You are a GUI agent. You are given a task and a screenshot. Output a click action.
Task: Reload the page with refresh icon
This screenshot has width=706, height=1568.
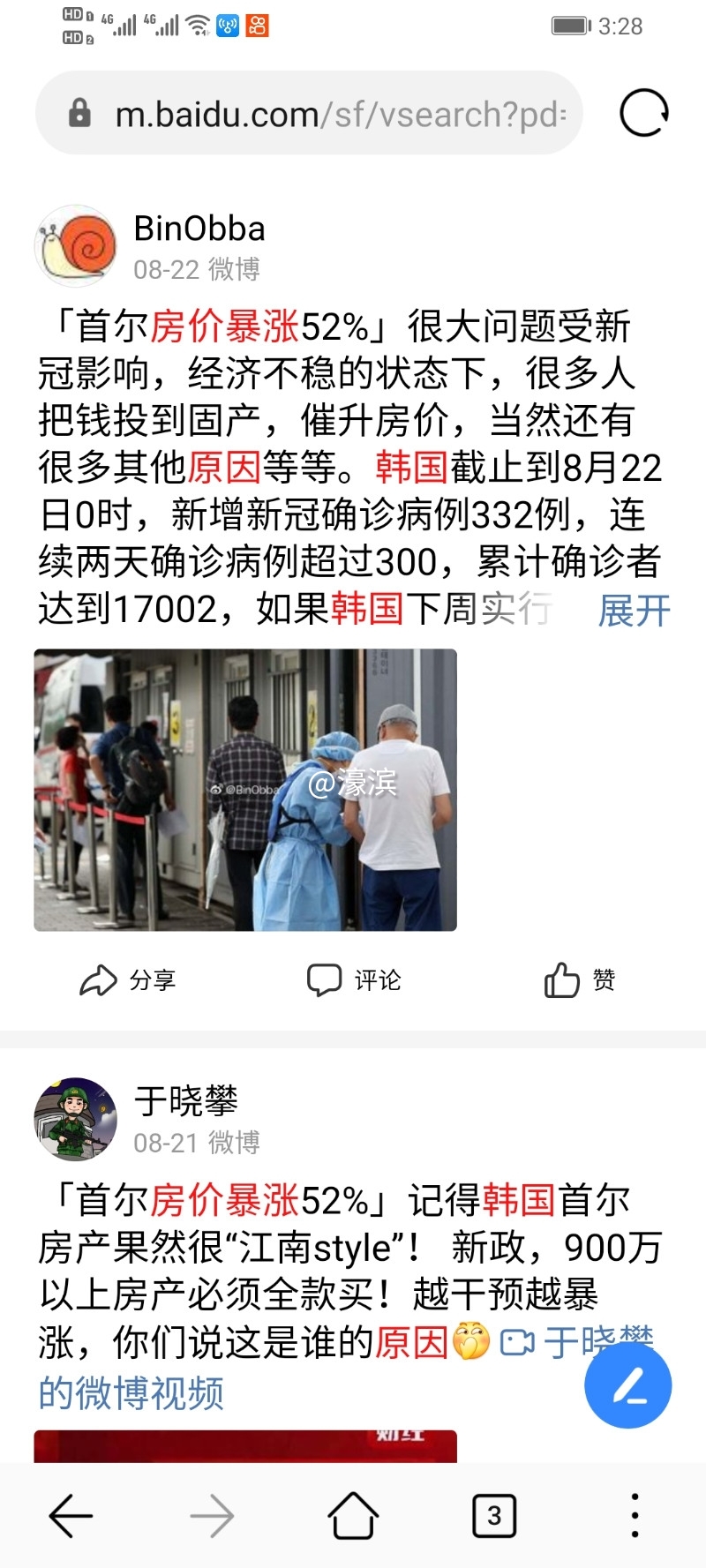coord(643,113)
